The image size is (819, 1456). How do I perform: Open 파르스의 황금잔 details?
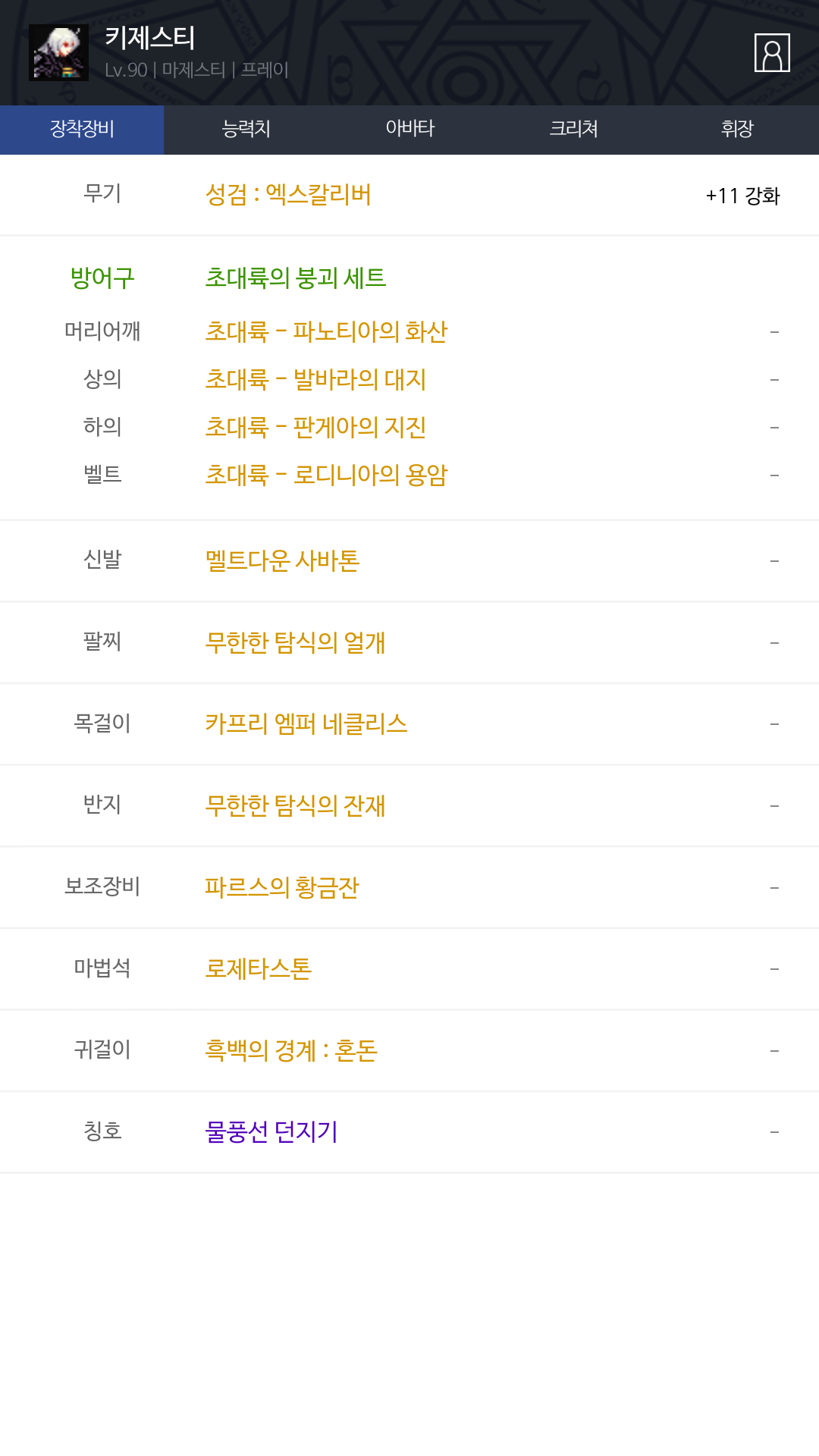282,888
